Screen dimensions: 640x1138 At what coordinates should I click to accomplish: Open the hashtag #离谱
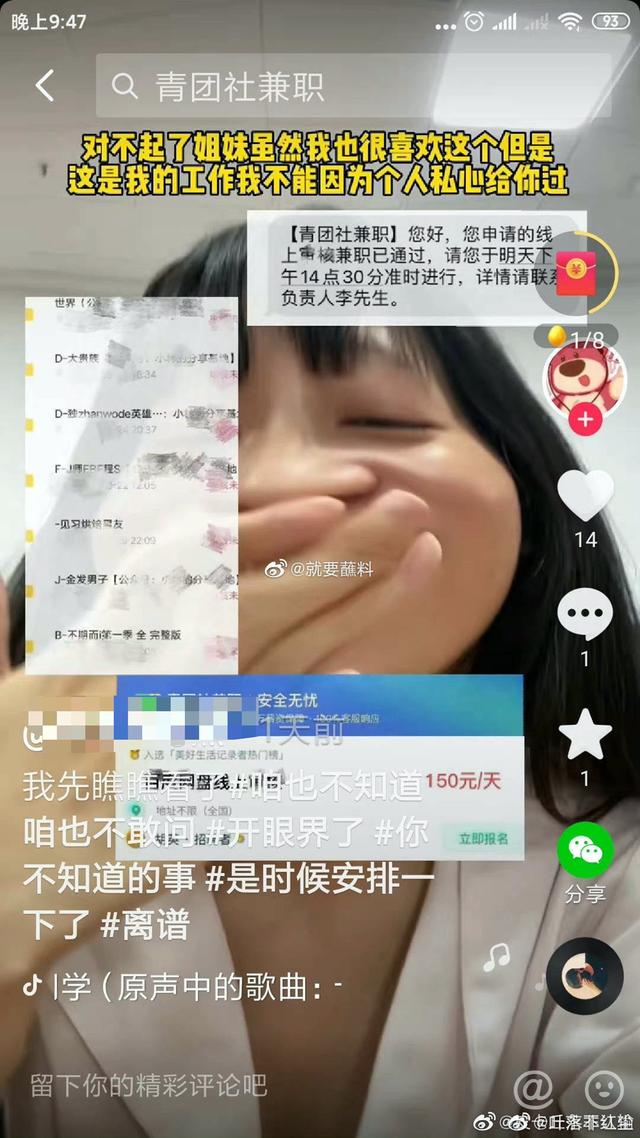point(146,925)
